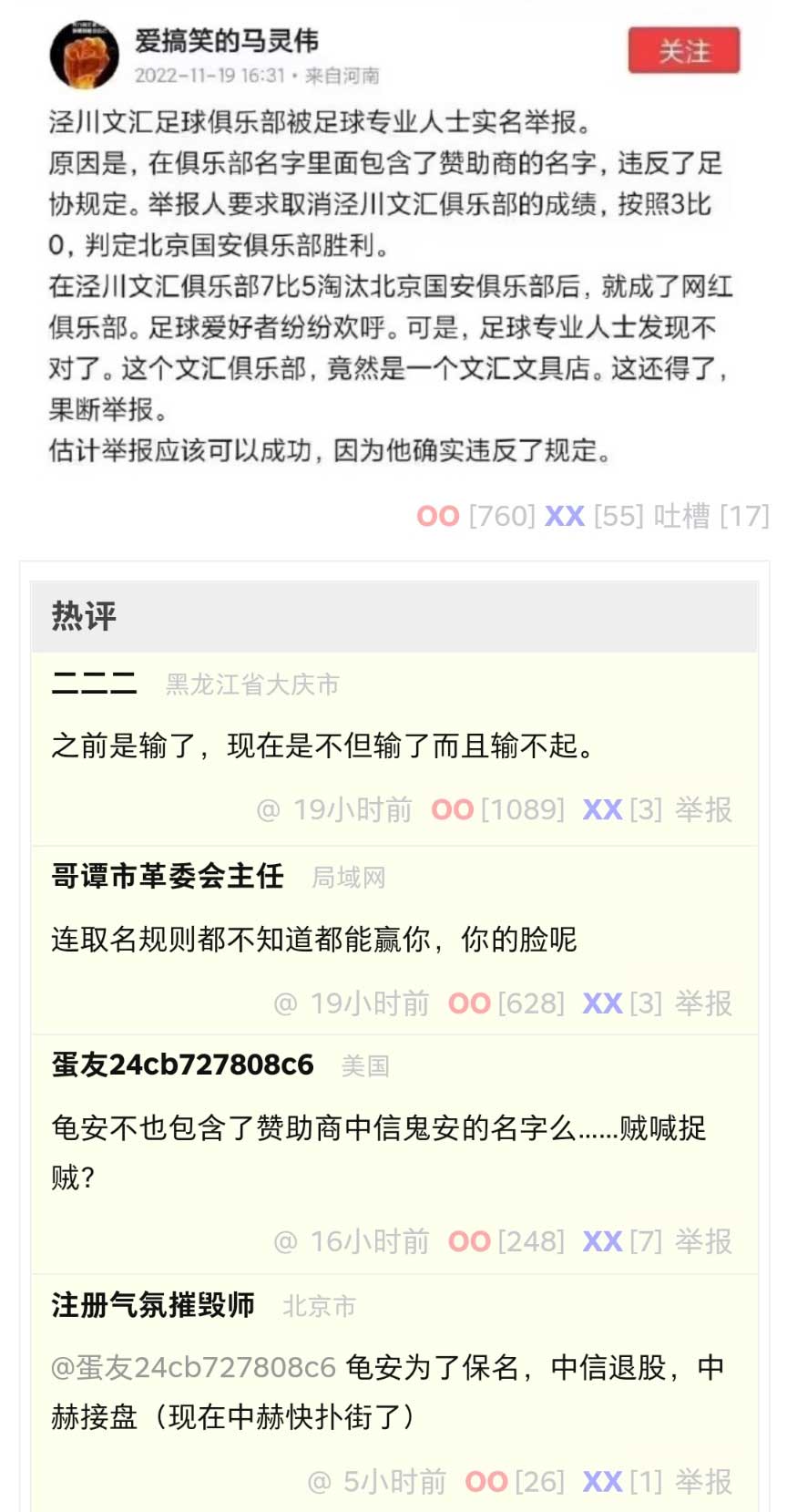787x1512 pixels.
Task: Report 蛋友24cb727808c6's comment via 举报
Action: pos(703,1241)
